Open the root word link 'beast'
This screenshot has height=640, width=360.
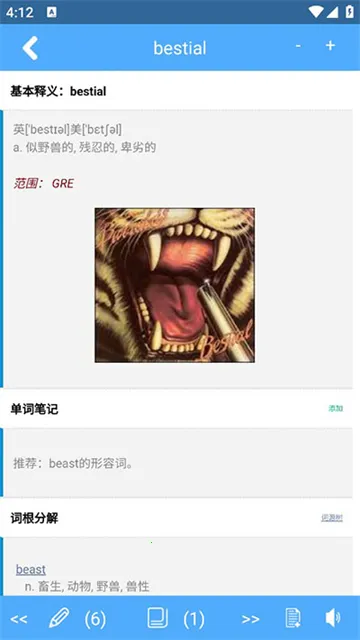[x=31, y=569]
